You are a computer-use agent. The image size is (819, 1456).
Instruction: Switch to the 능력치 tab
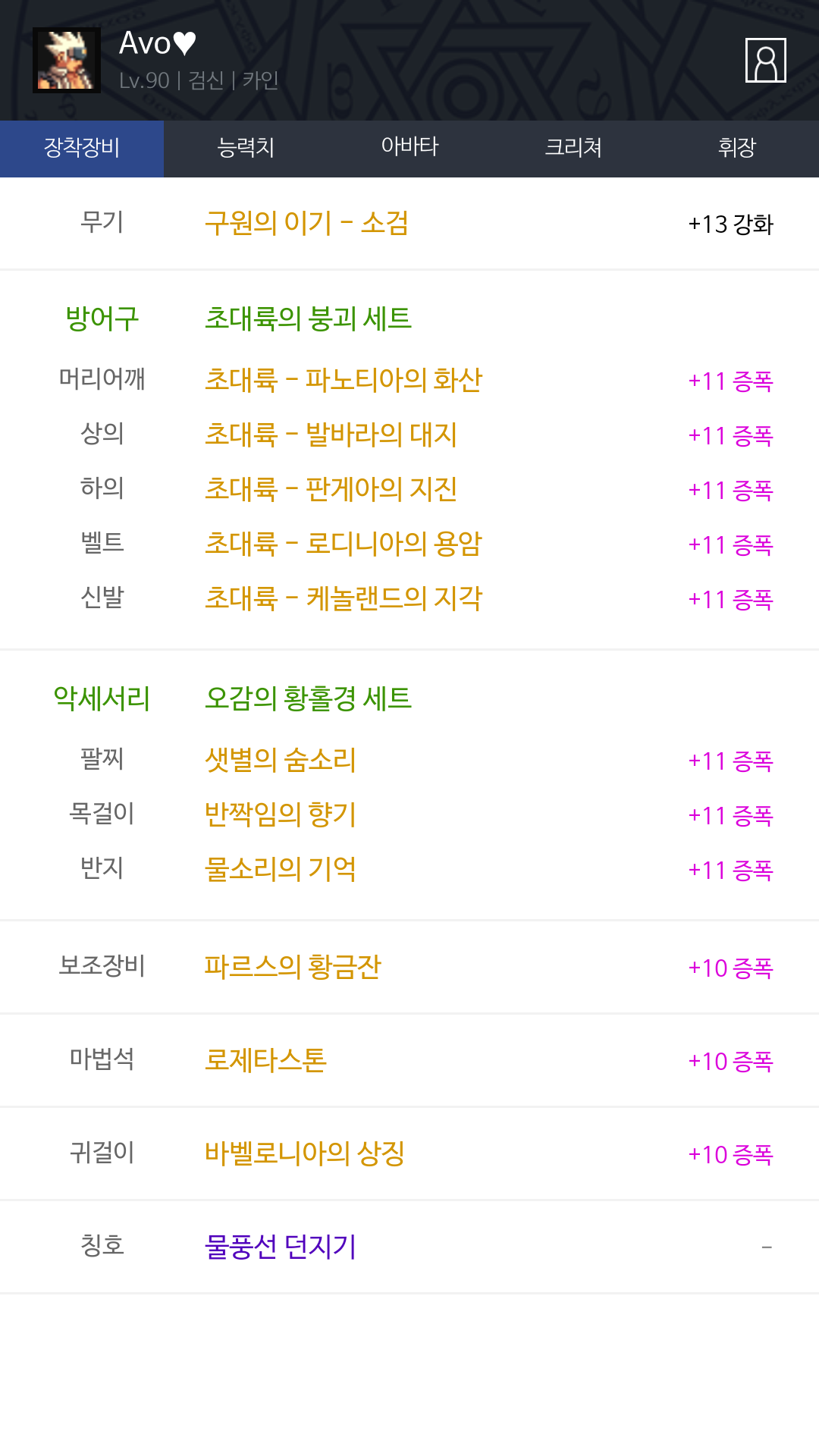(246, 149)
